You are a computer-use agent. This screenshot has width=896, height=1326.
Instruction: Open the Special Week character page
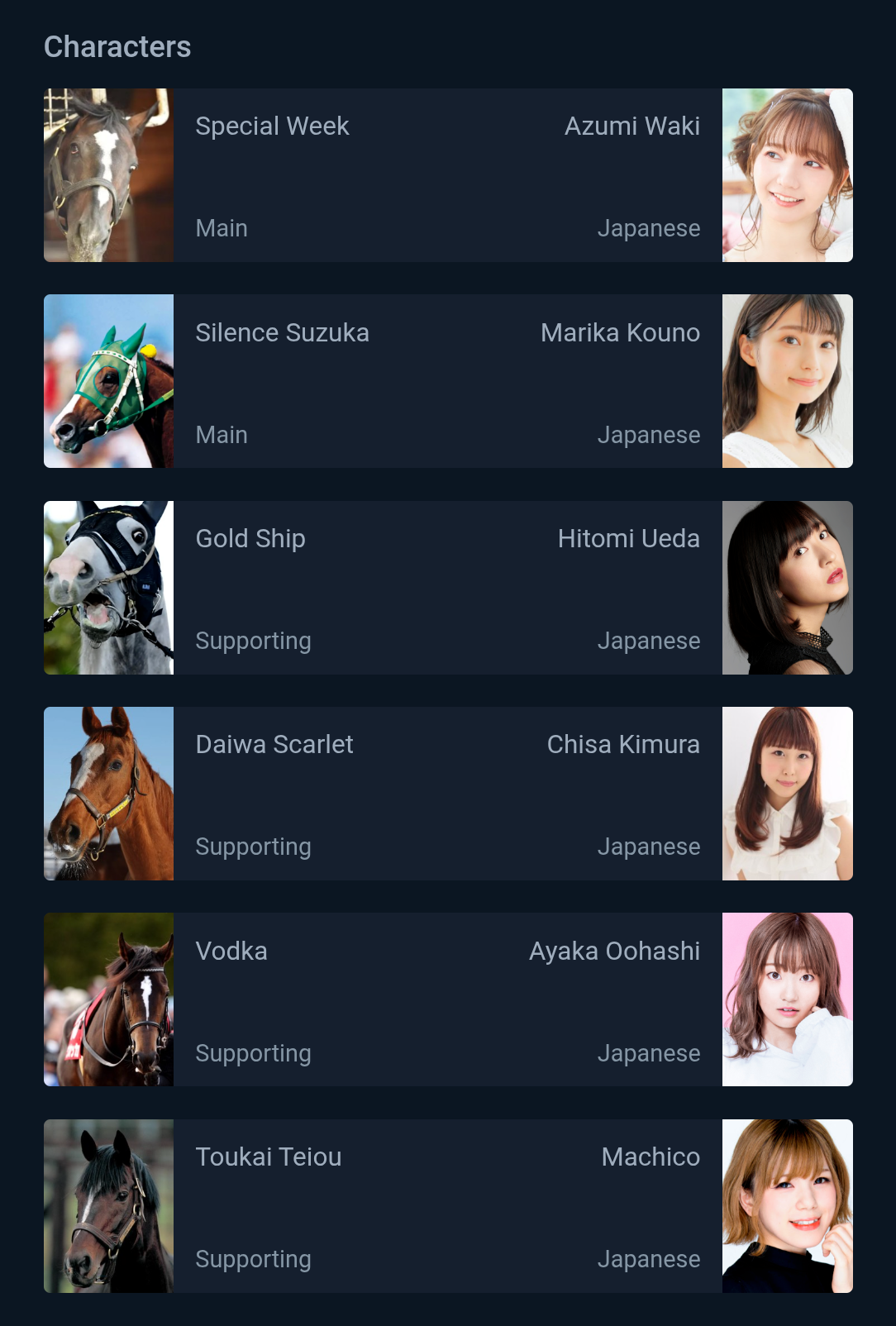tap(272, 126)
